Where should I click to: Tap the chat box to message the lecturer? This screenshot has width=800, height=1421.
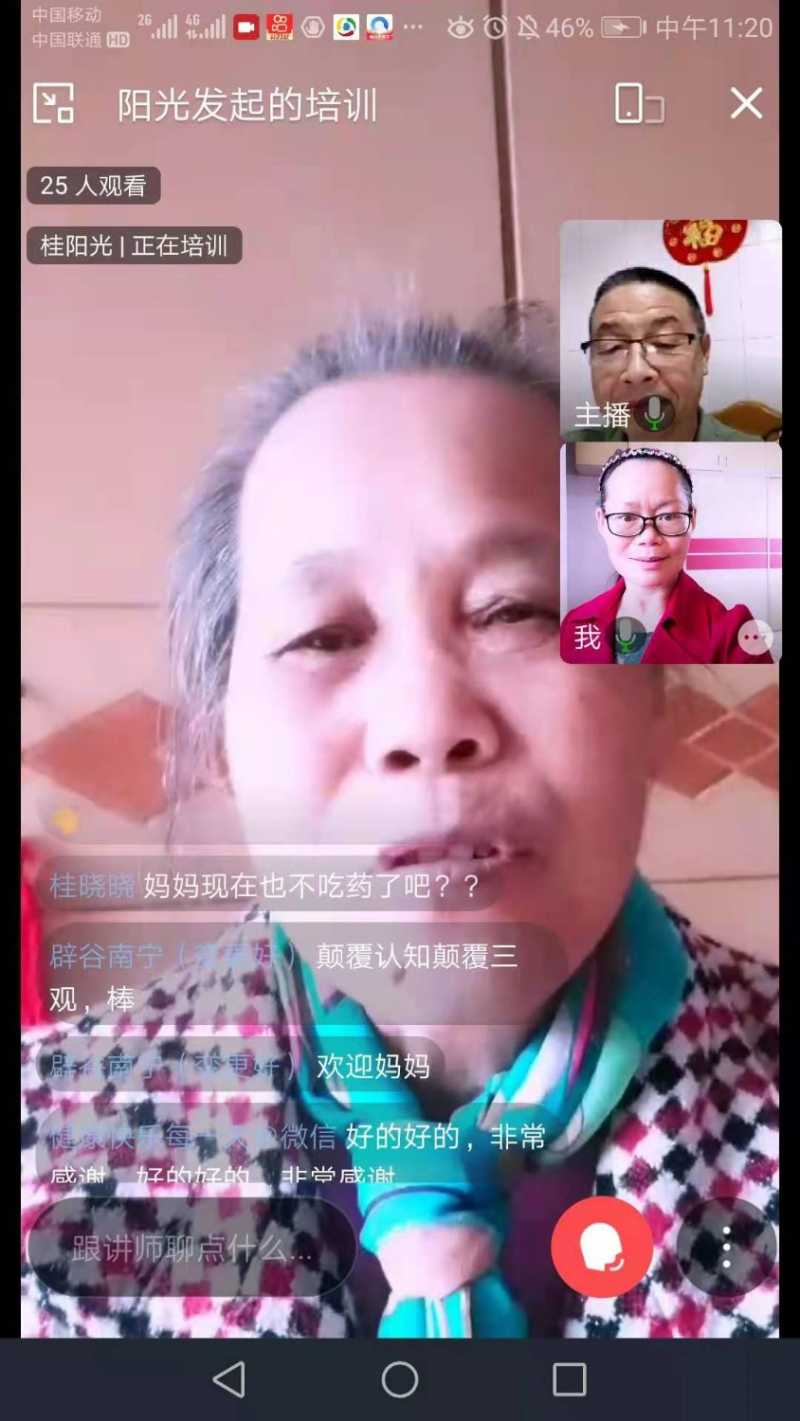click(192, 1248)
